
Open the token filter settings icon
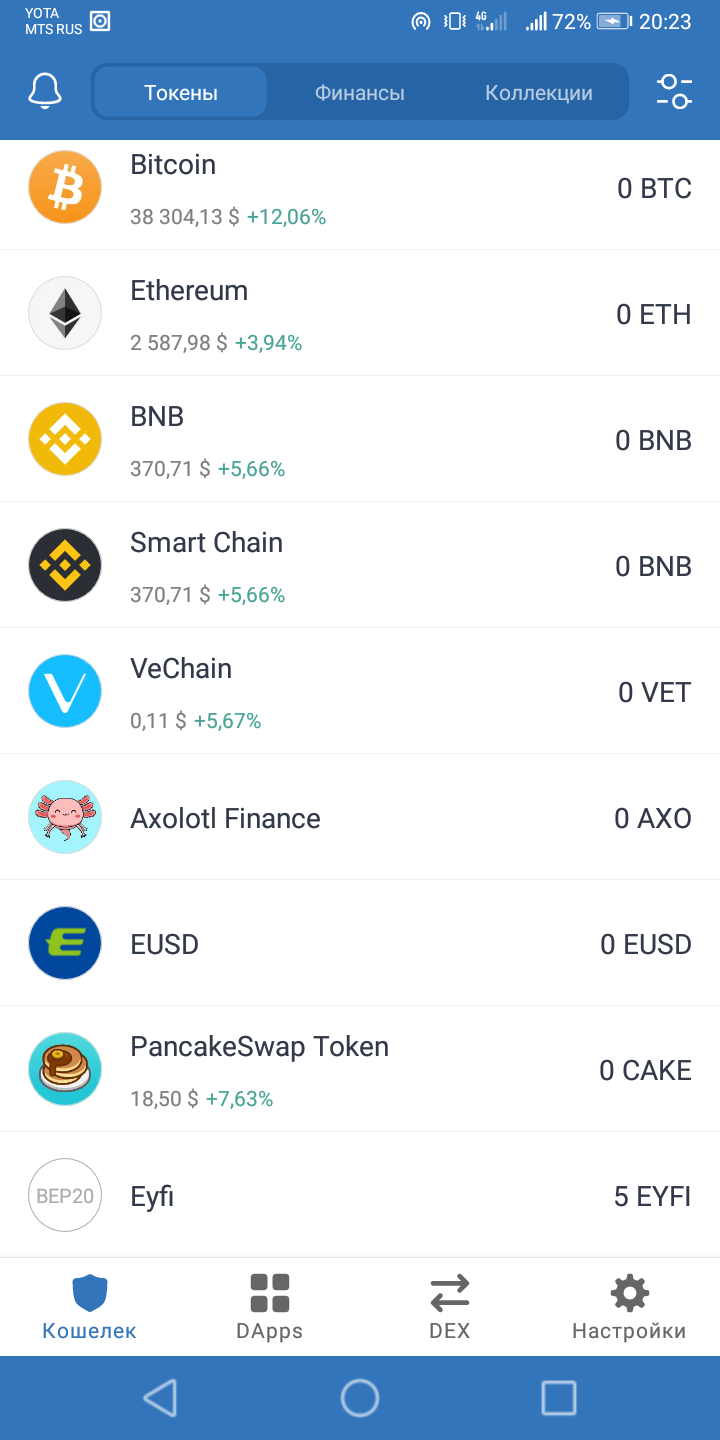click(674, 92)
